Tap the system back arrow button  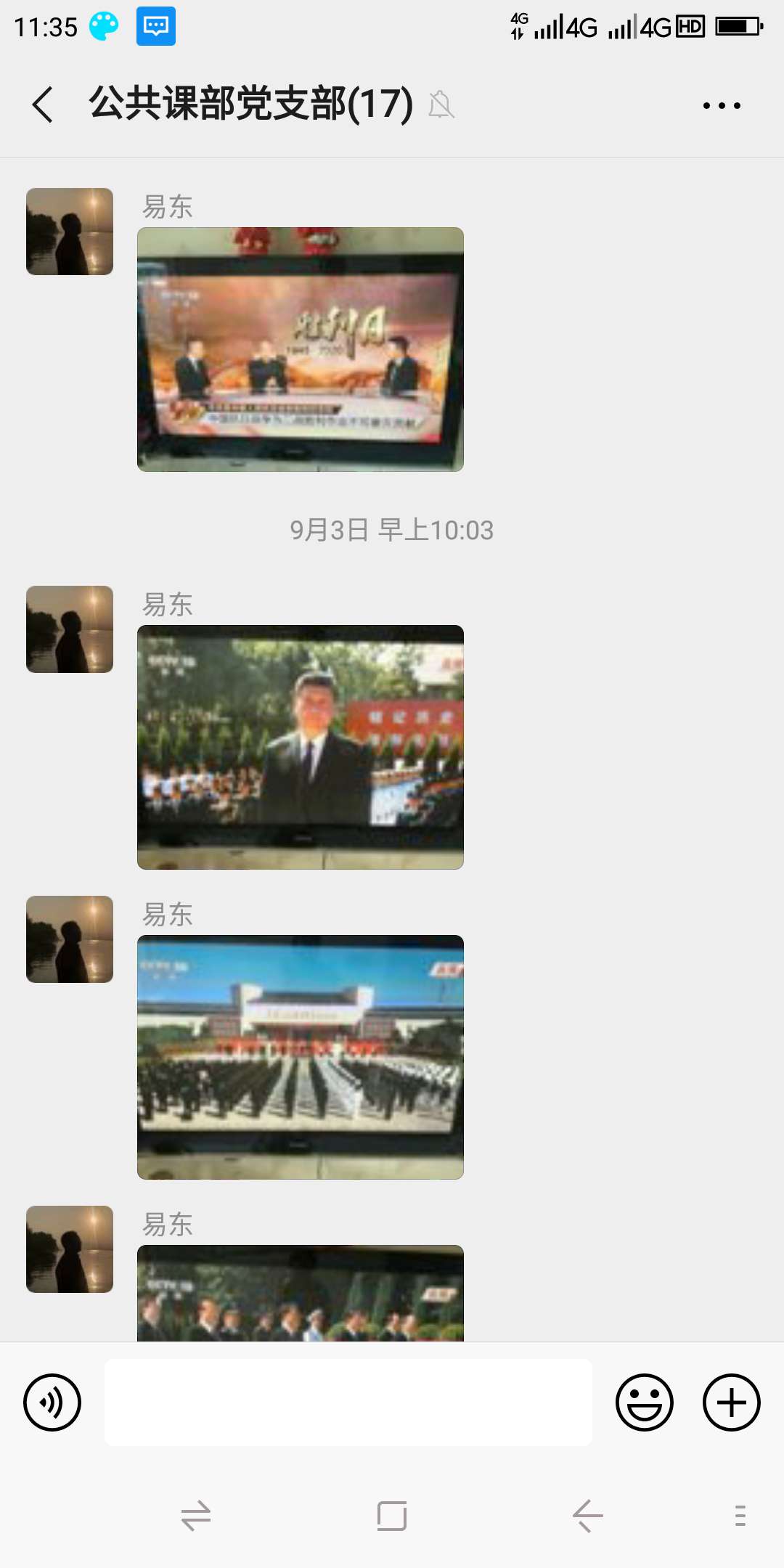tap(587, 1516)
